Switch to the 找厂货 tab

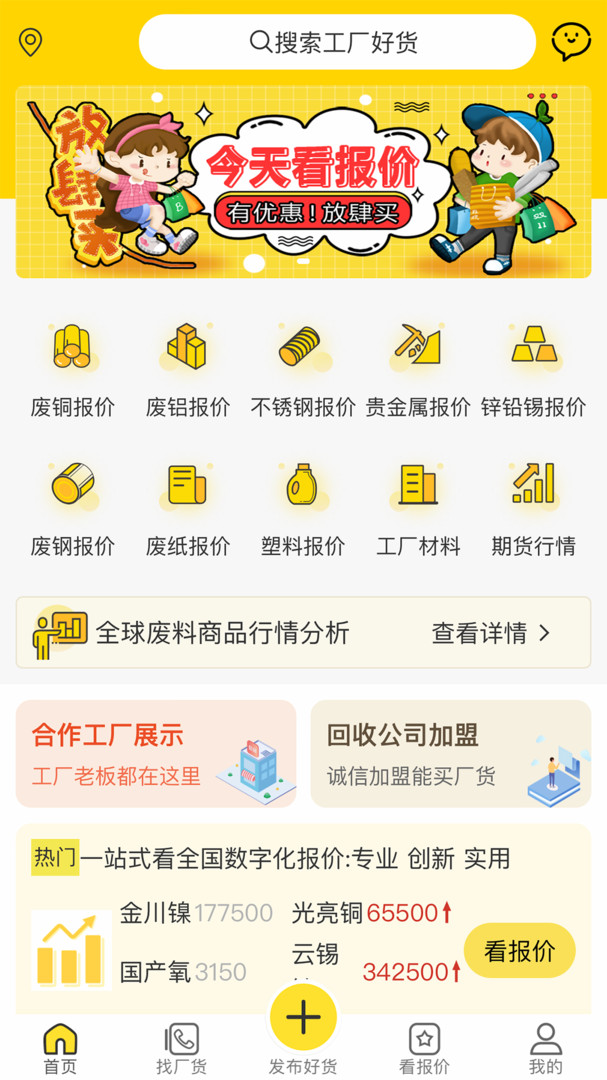181,1048
